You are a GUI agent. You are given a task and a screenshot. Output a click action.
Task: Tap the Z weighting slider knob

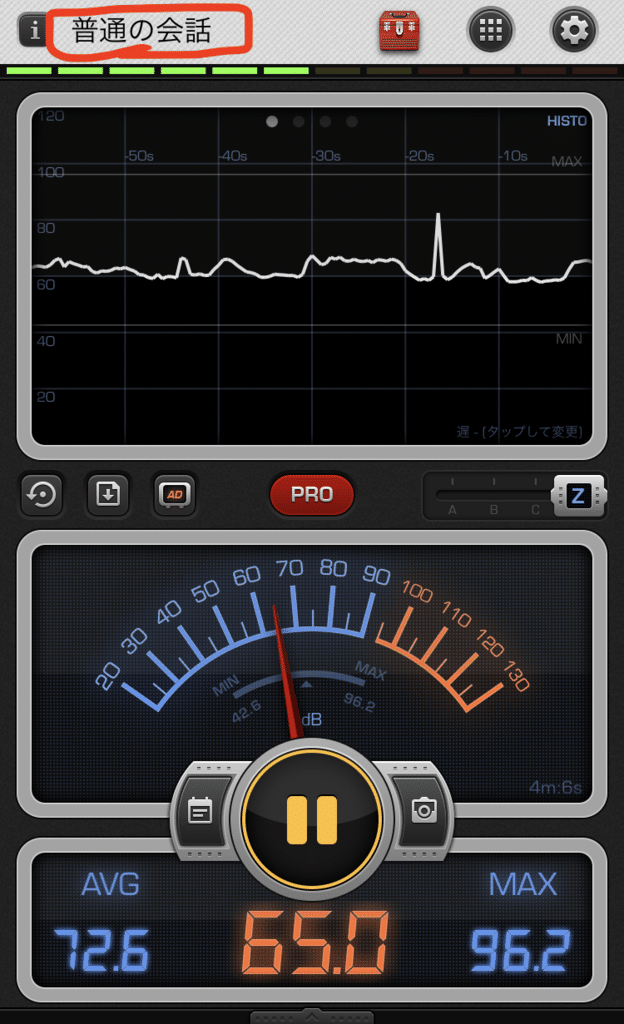tap(578, 494)
